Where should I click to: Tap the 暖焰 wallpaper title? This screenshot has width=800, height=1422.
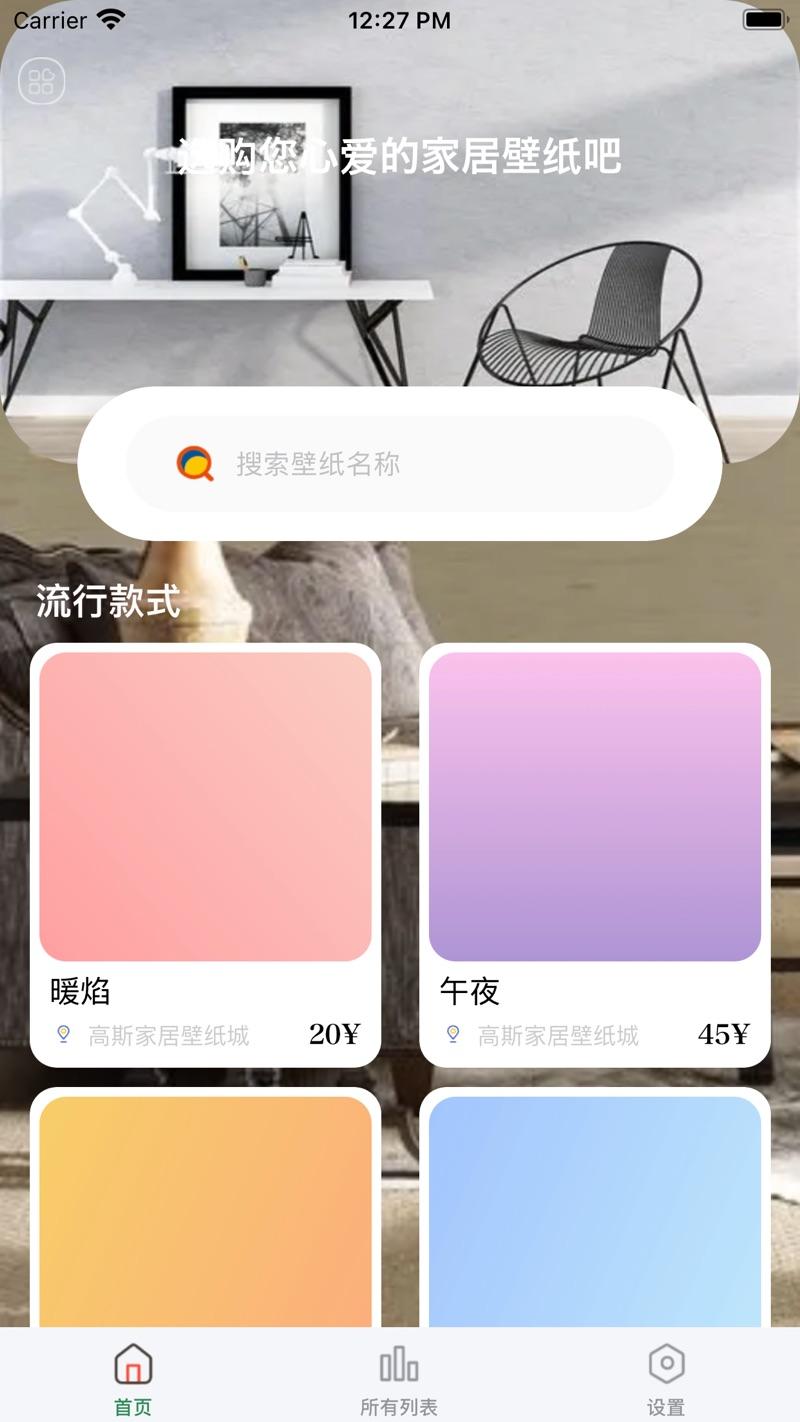coord(80,992)
